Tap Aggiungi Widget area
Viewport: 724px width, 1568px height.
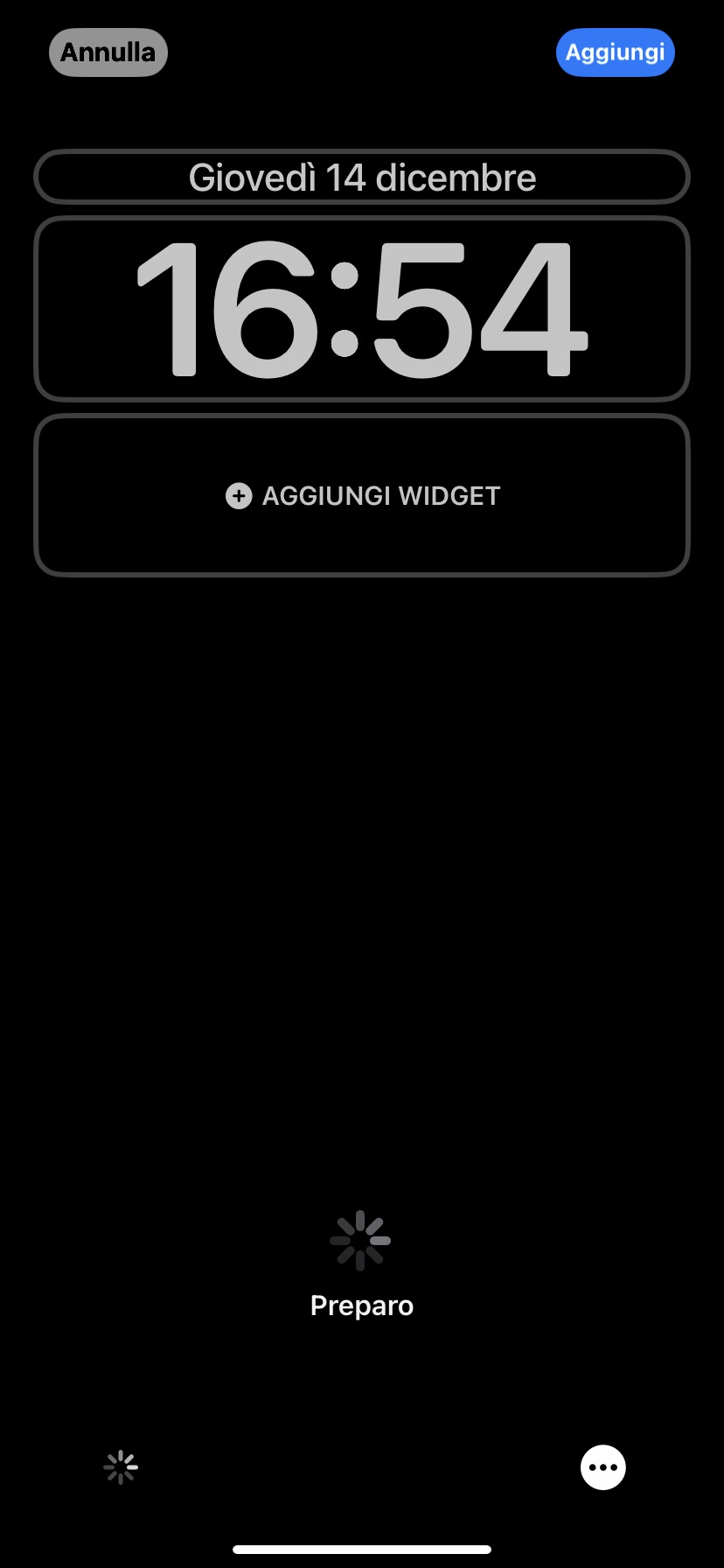pyautogui.click(x=362, y=495)
